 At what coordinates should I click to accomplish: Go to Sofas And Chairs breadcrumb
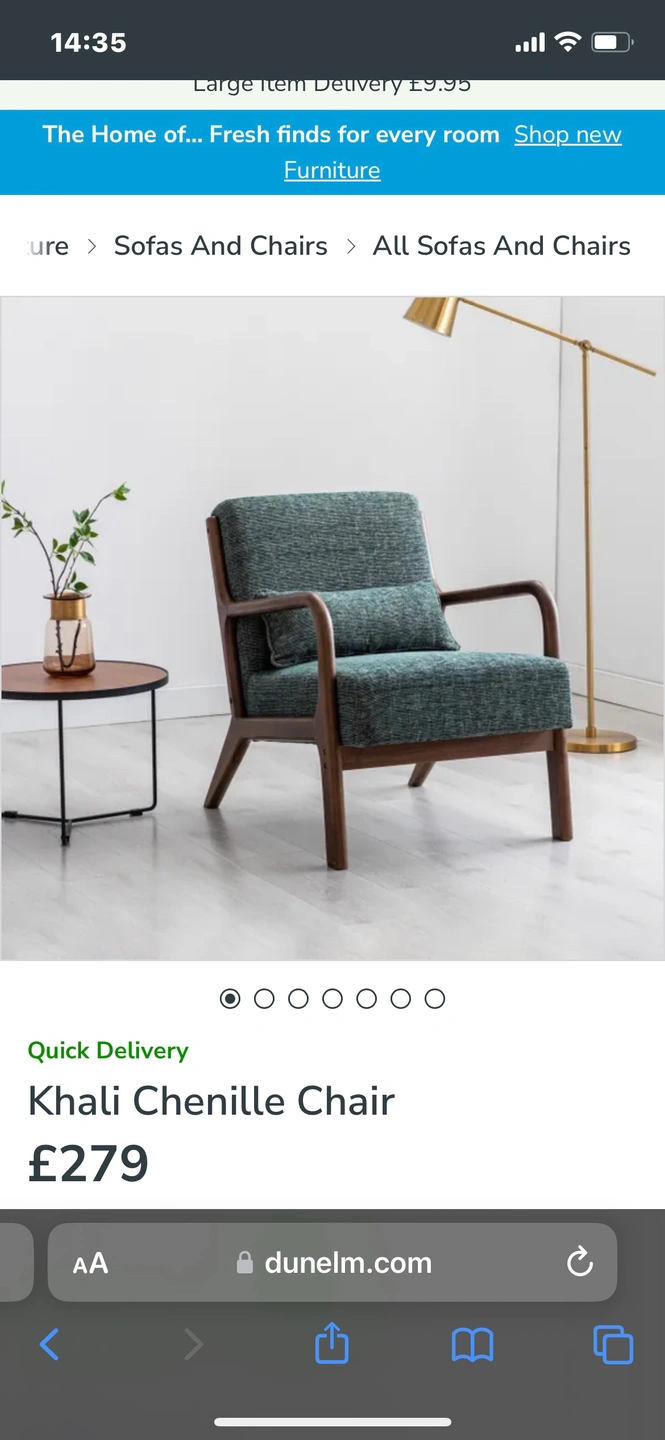pyautogui.click(x=220, y=246)
